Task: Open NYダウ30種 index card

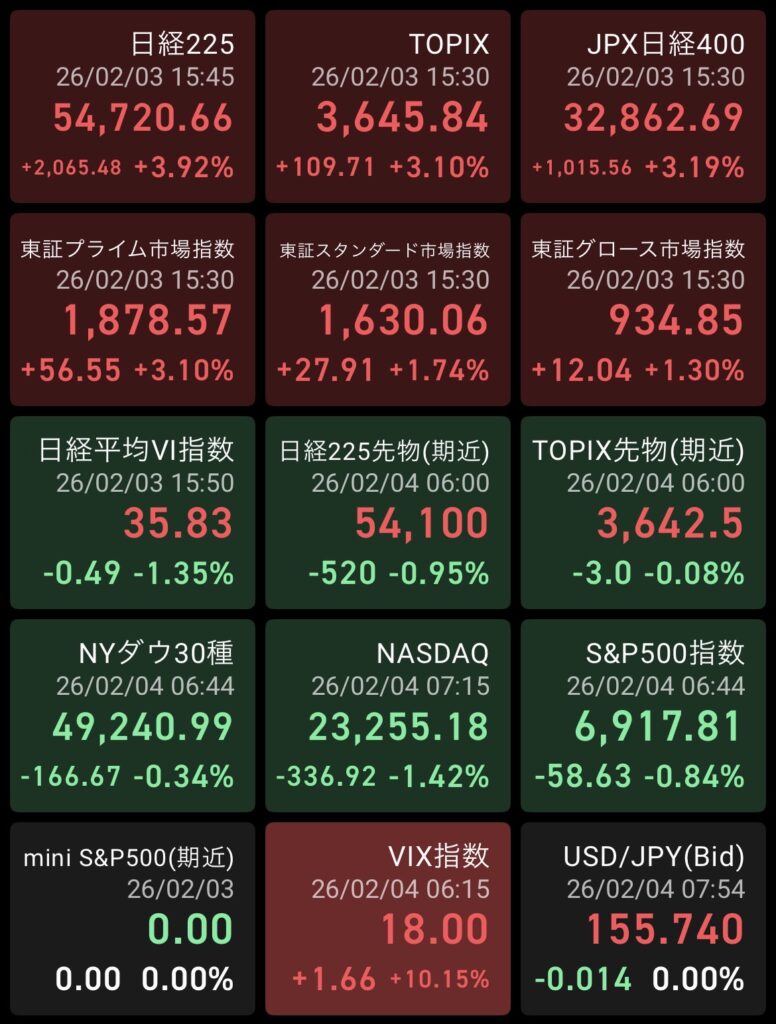Action: tap(132, 715)
